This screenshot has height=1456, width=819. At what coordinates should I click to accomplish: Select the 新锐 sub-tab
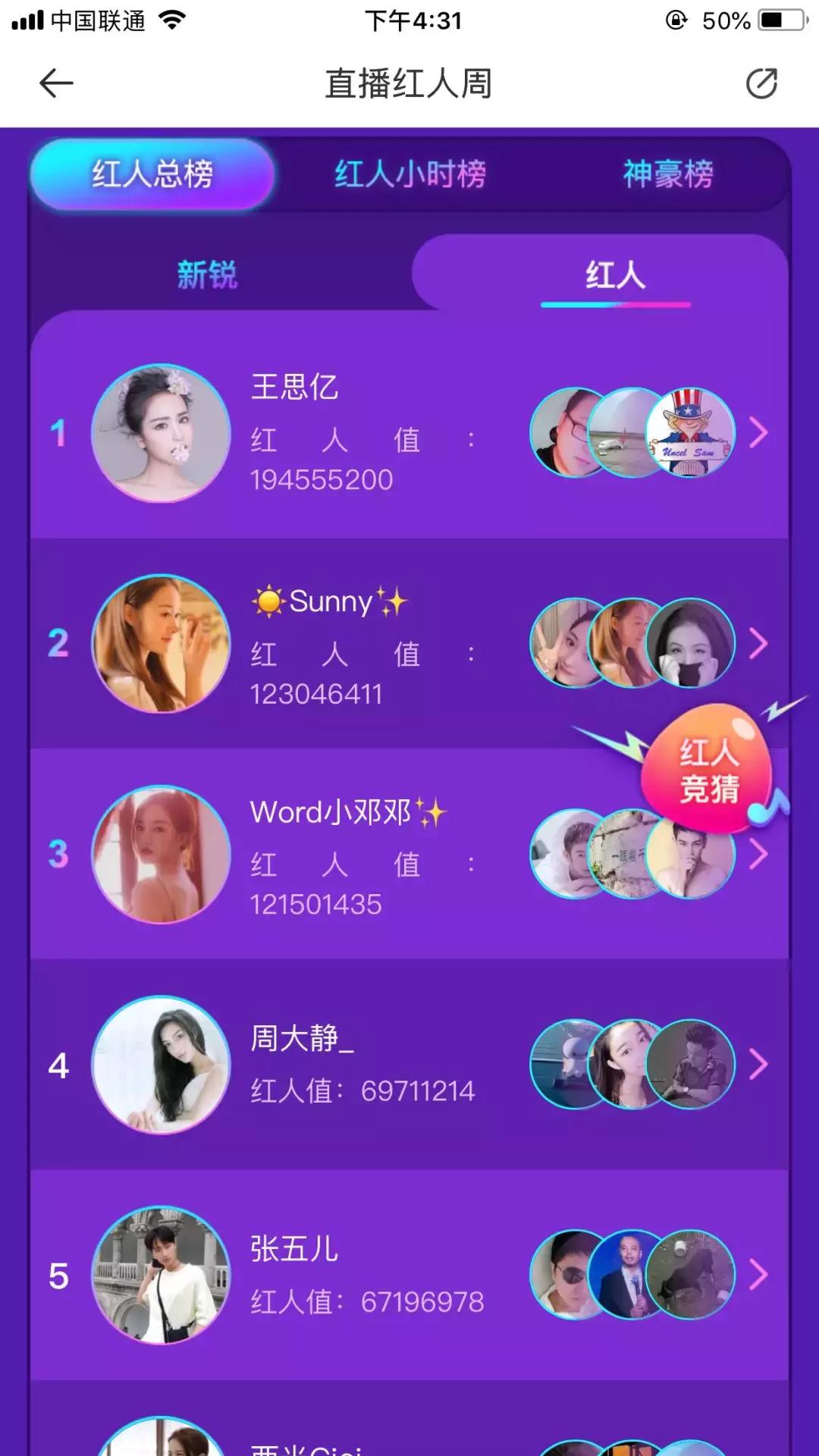[206, 277]
